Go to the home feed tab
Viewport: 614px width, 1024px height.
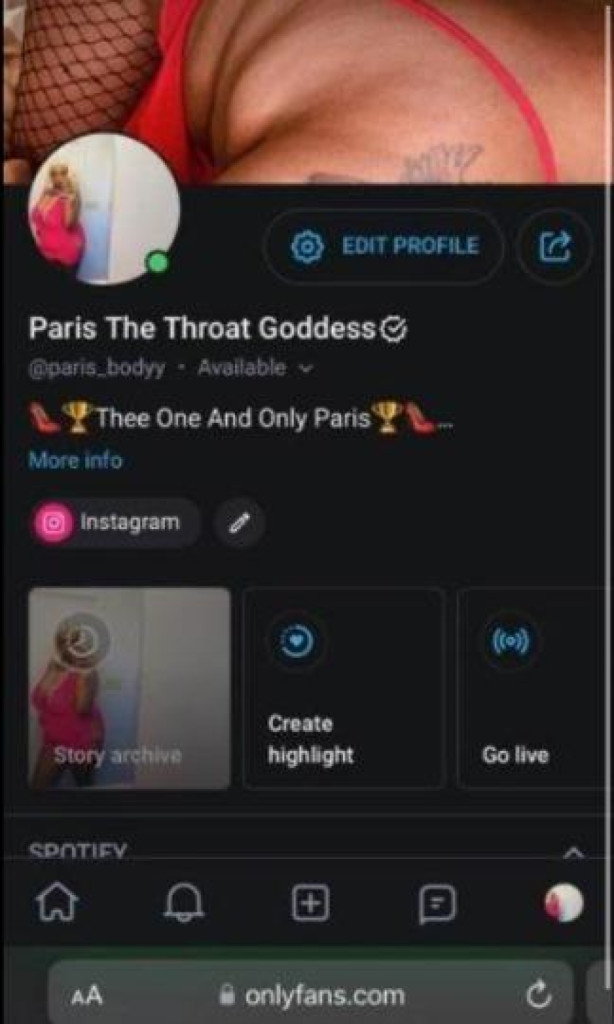click(x=56, y=904)
